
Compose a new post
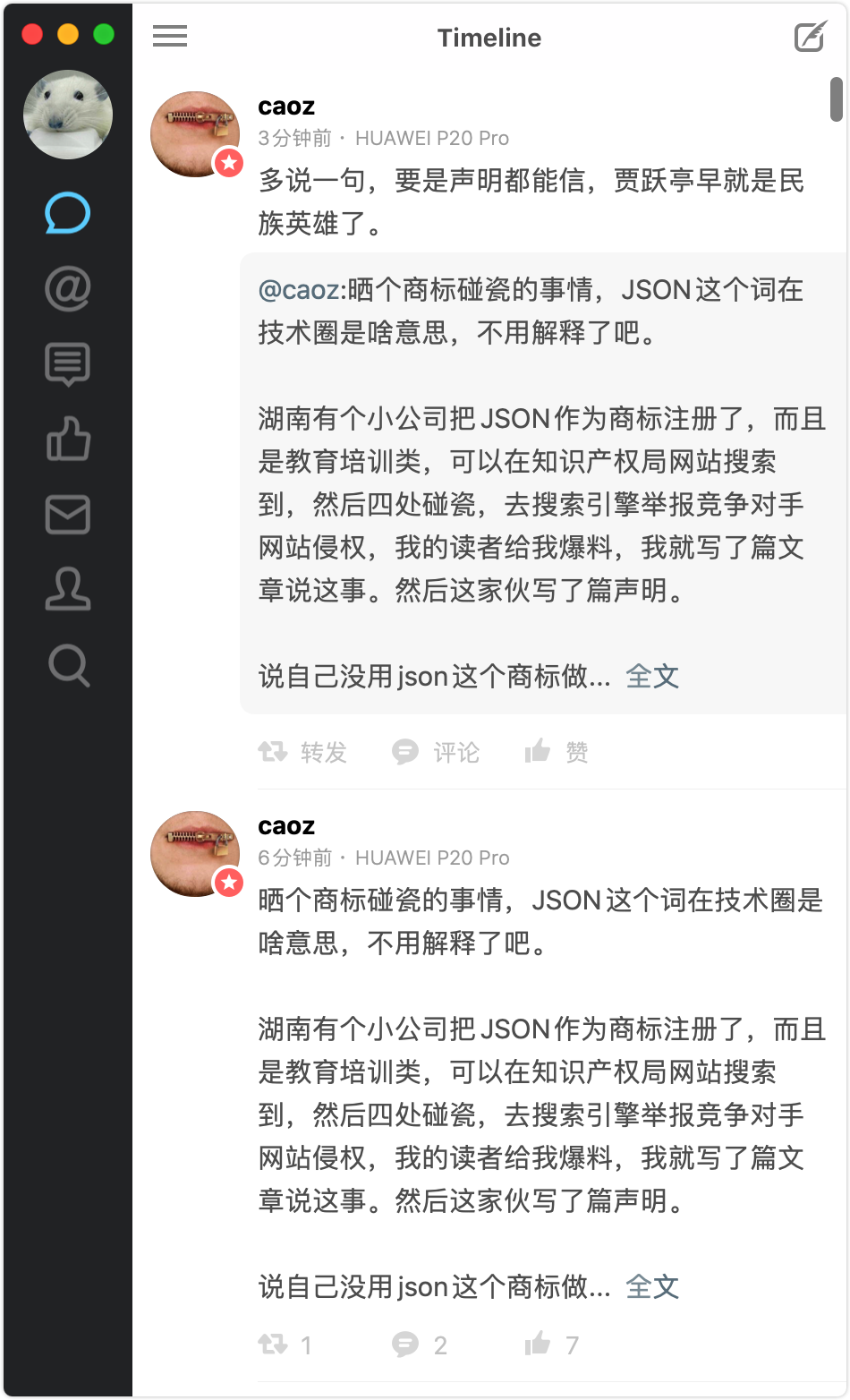pos(811,37)
